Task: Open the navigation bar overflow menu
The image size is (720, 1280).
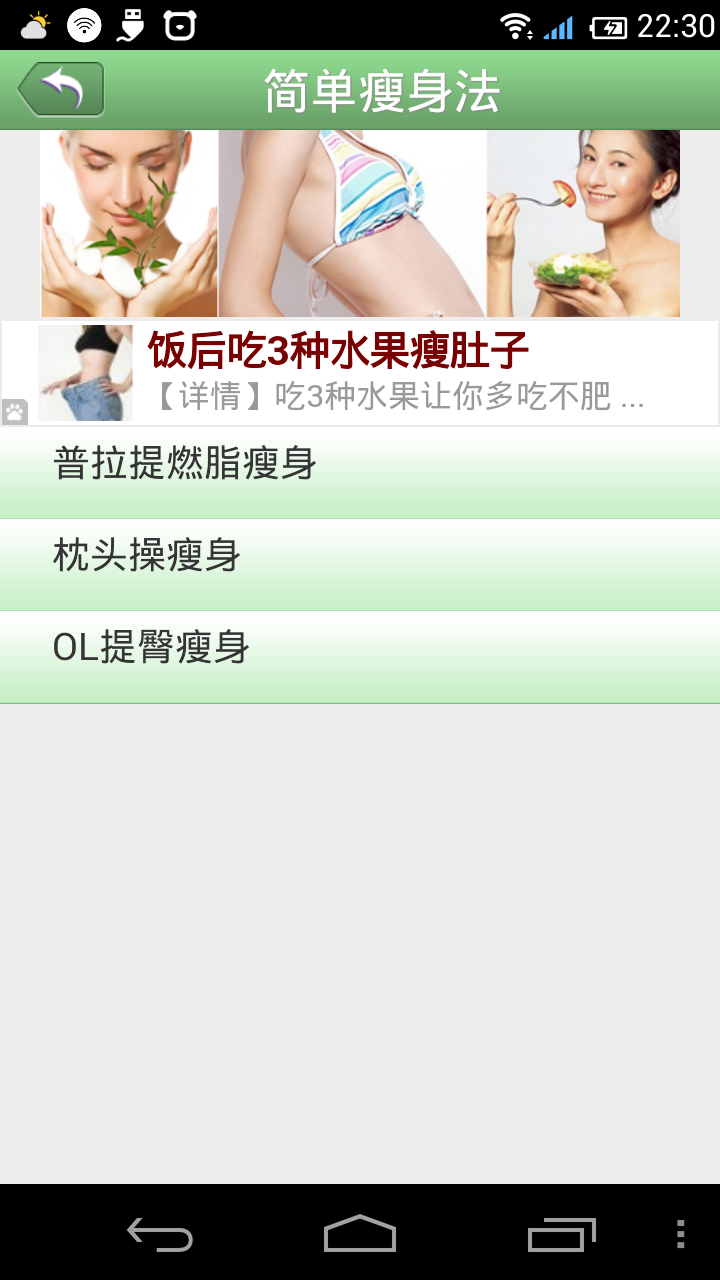Action: click(680, 1233)
